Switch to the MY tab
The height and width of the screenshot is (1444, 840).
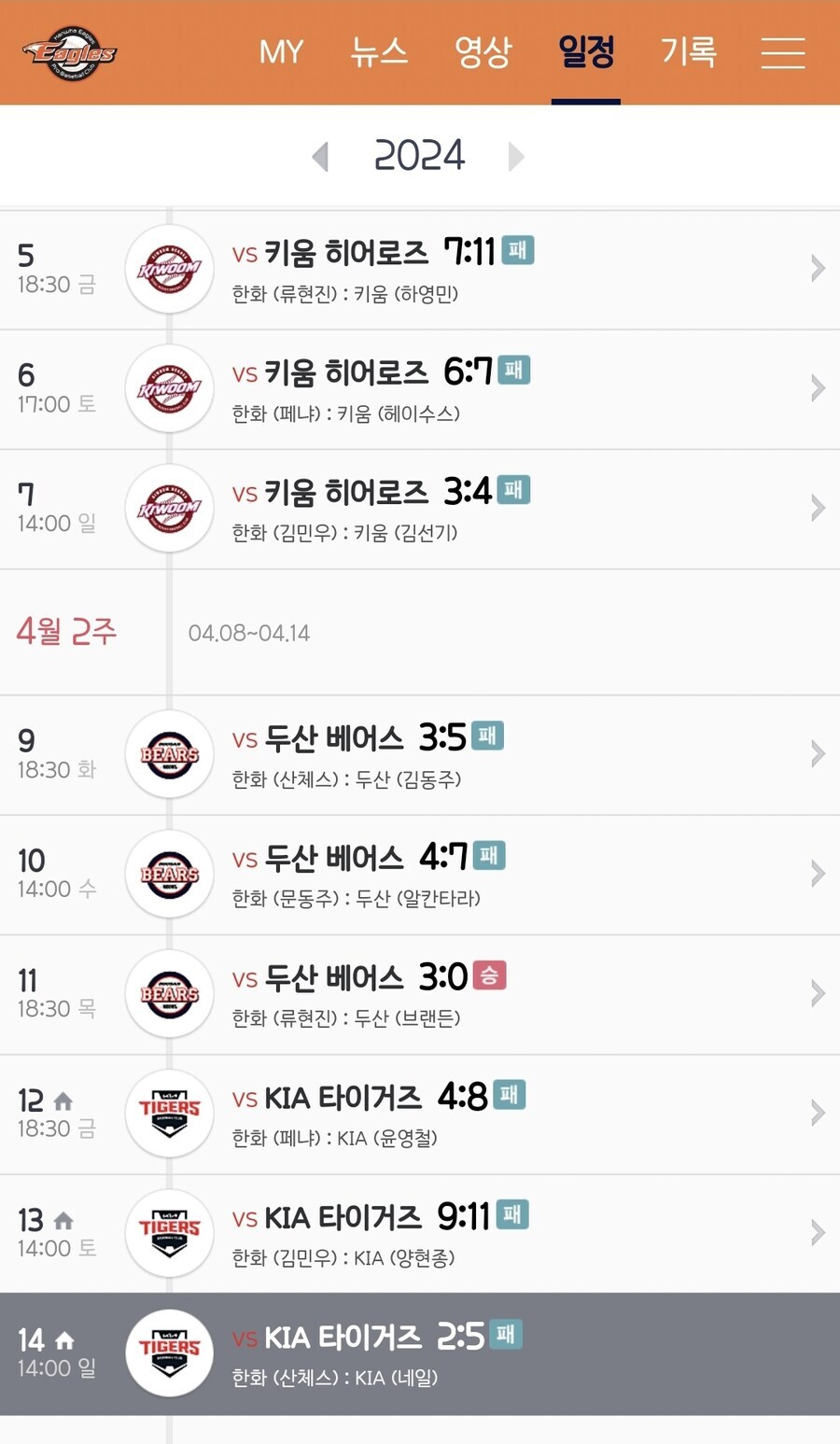281,52
